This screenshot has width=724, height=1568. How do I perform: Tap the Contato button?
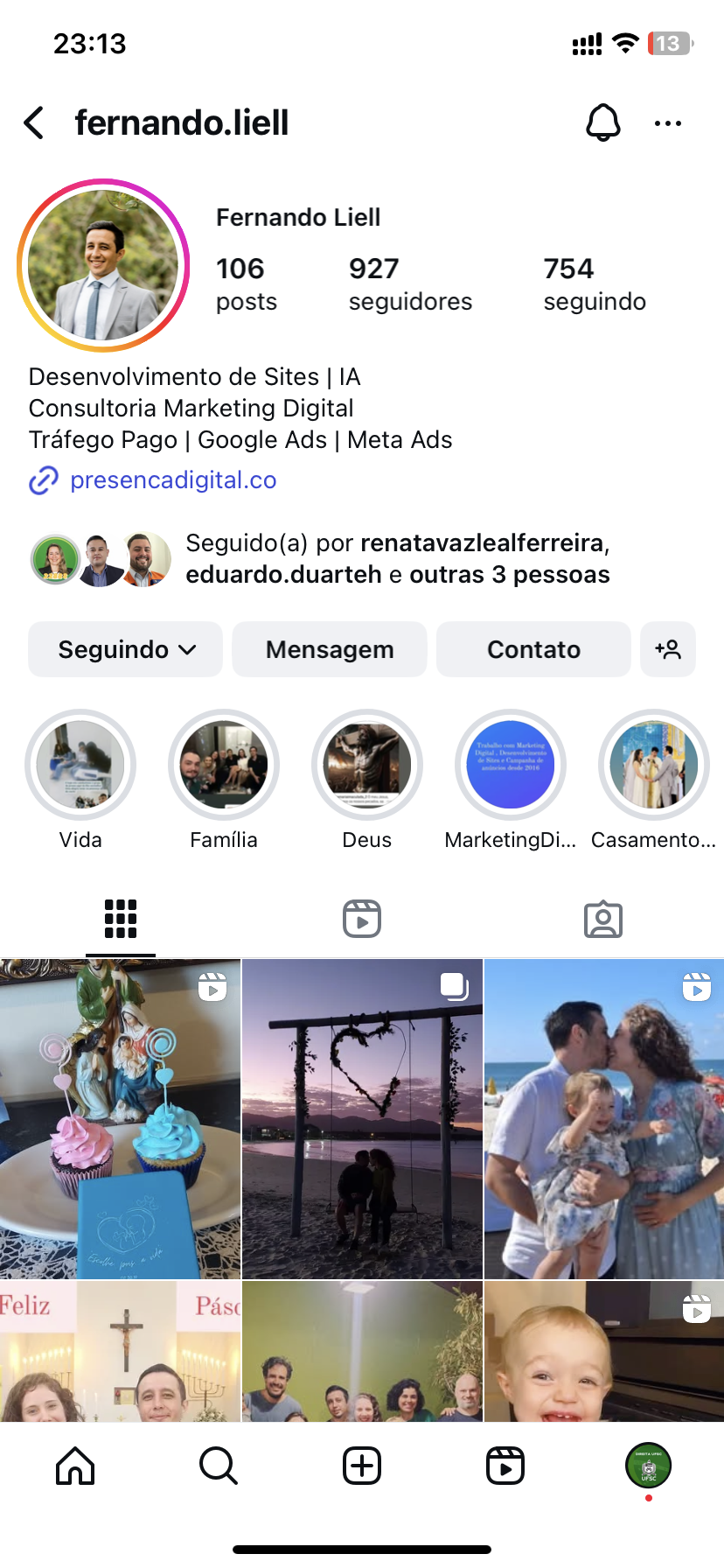coord(533,649)
